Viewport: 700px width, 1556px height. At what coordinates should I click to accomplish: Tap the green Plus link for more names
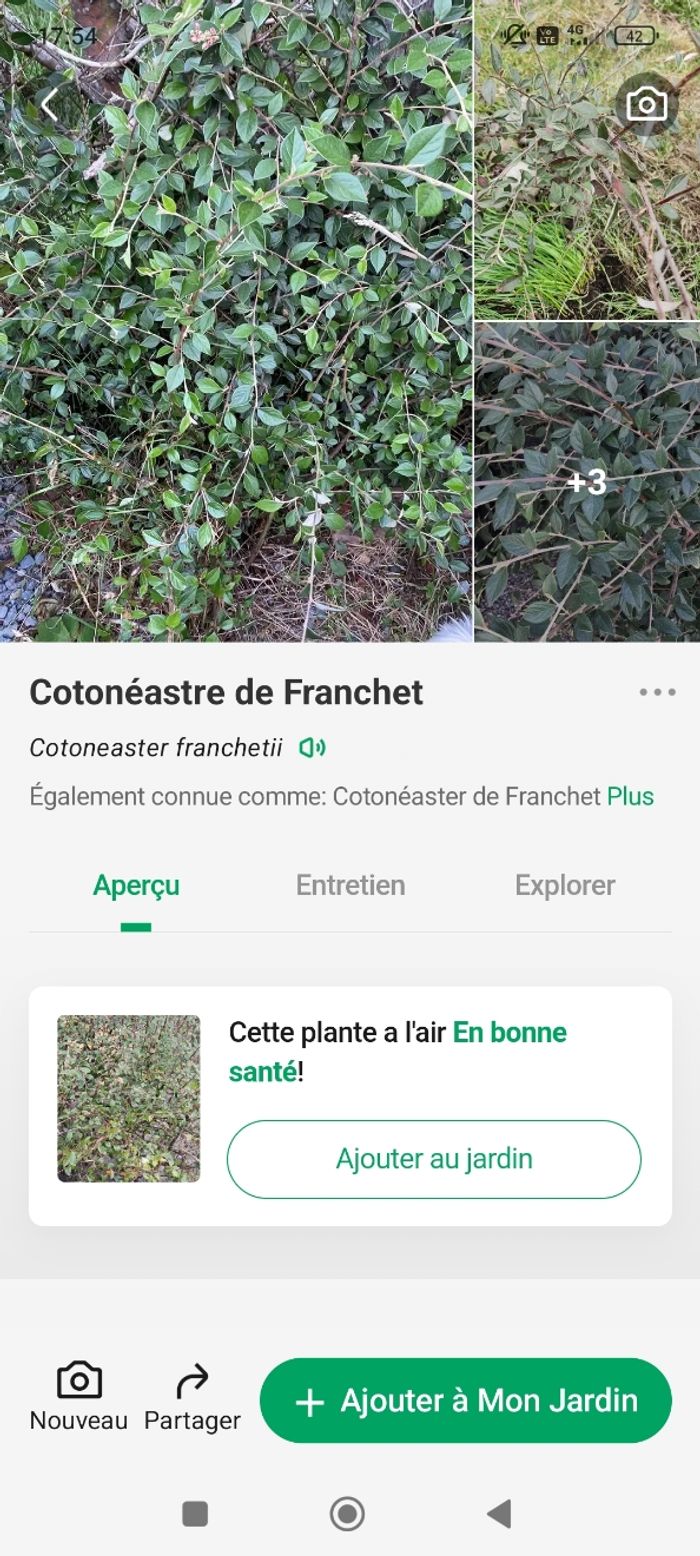pos(630,797)
